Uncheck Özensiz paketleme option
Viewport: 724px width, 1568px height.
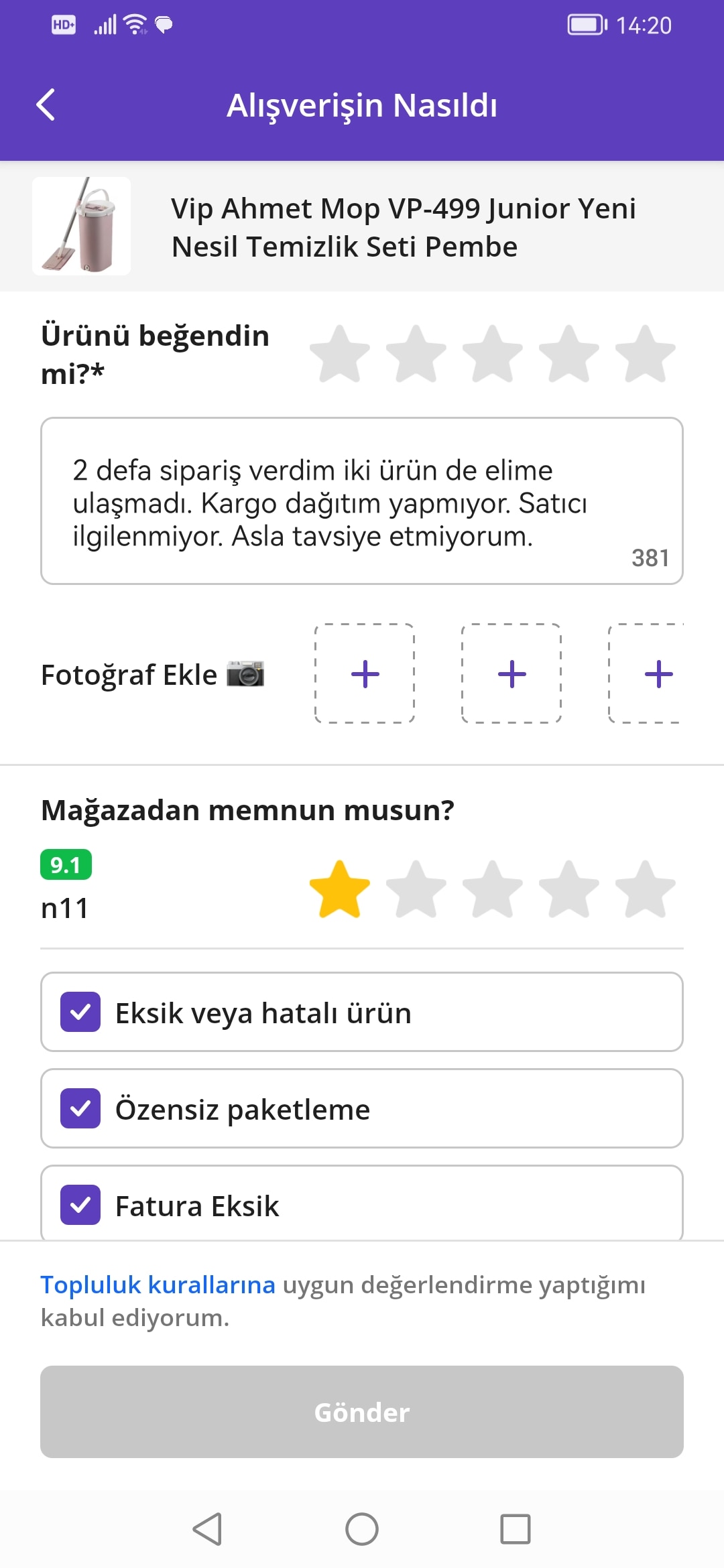pos(80,1108)
